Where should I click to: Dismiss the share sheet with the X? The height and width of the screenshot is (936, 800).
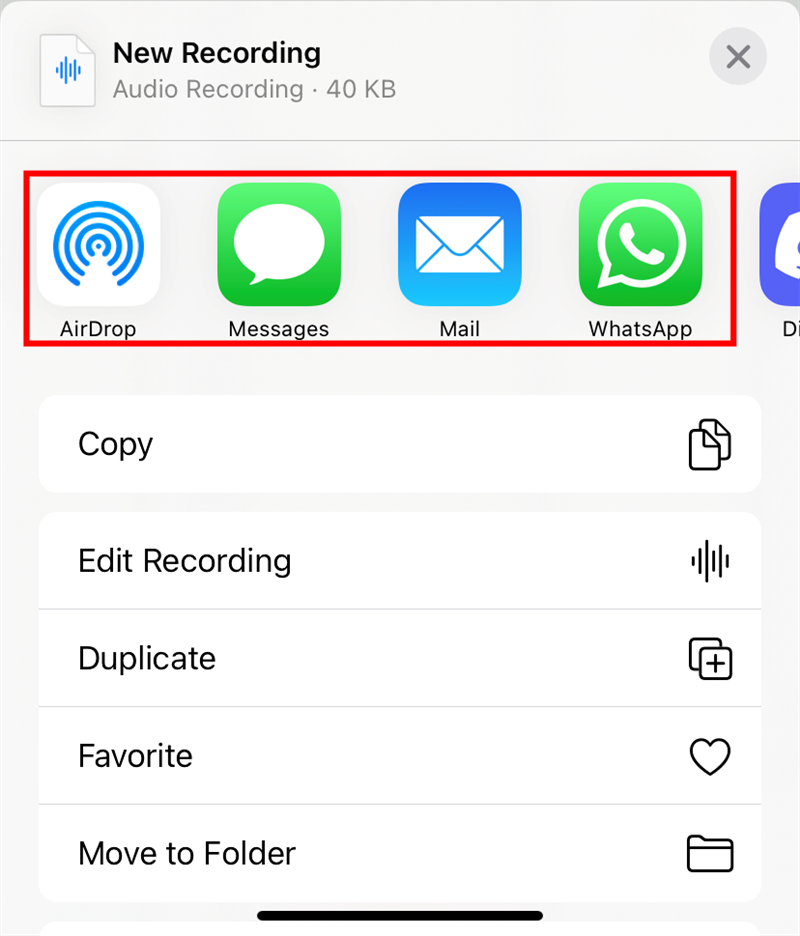(738, 57)
